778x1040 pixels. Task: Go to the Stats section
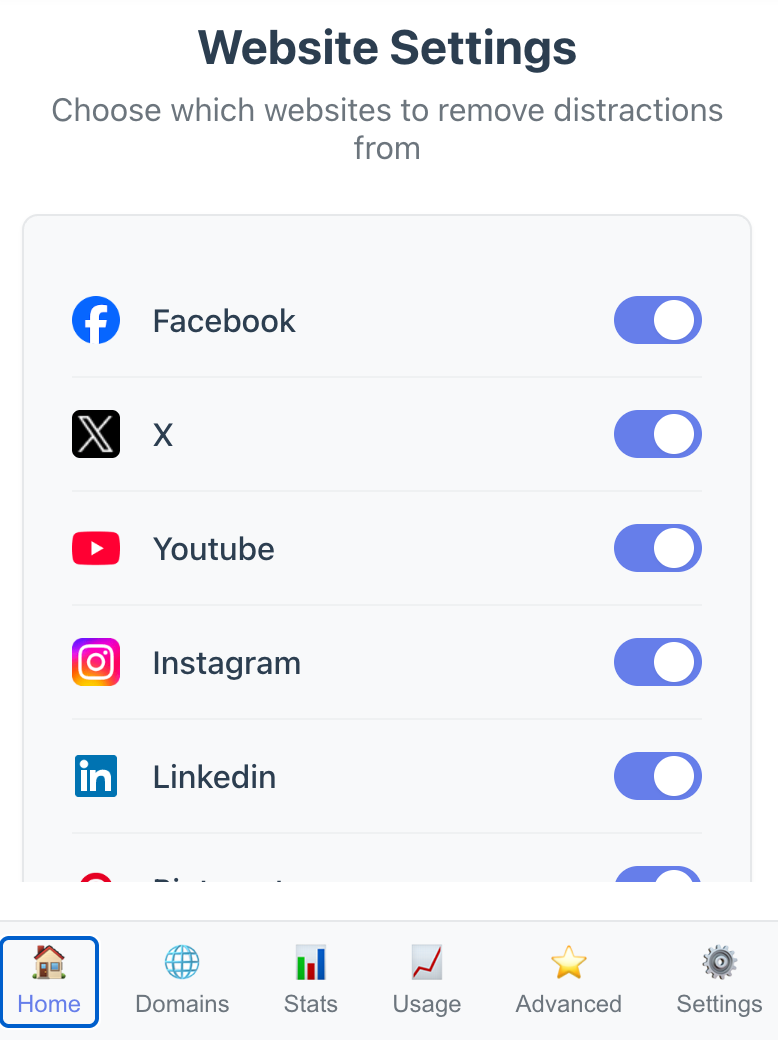tap(310, 980)
